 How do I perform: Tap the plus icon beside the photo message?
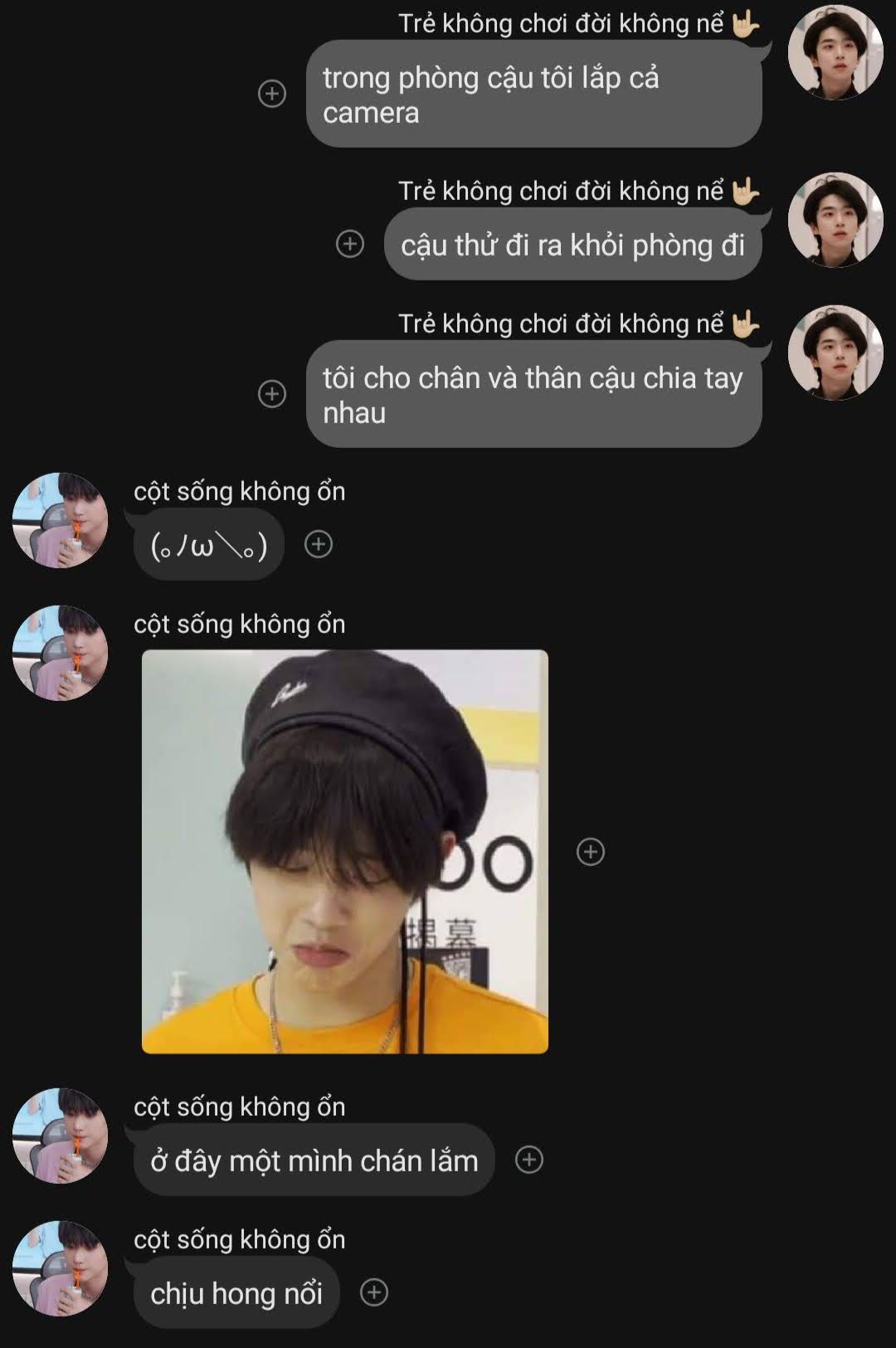[x=591, y=852]
